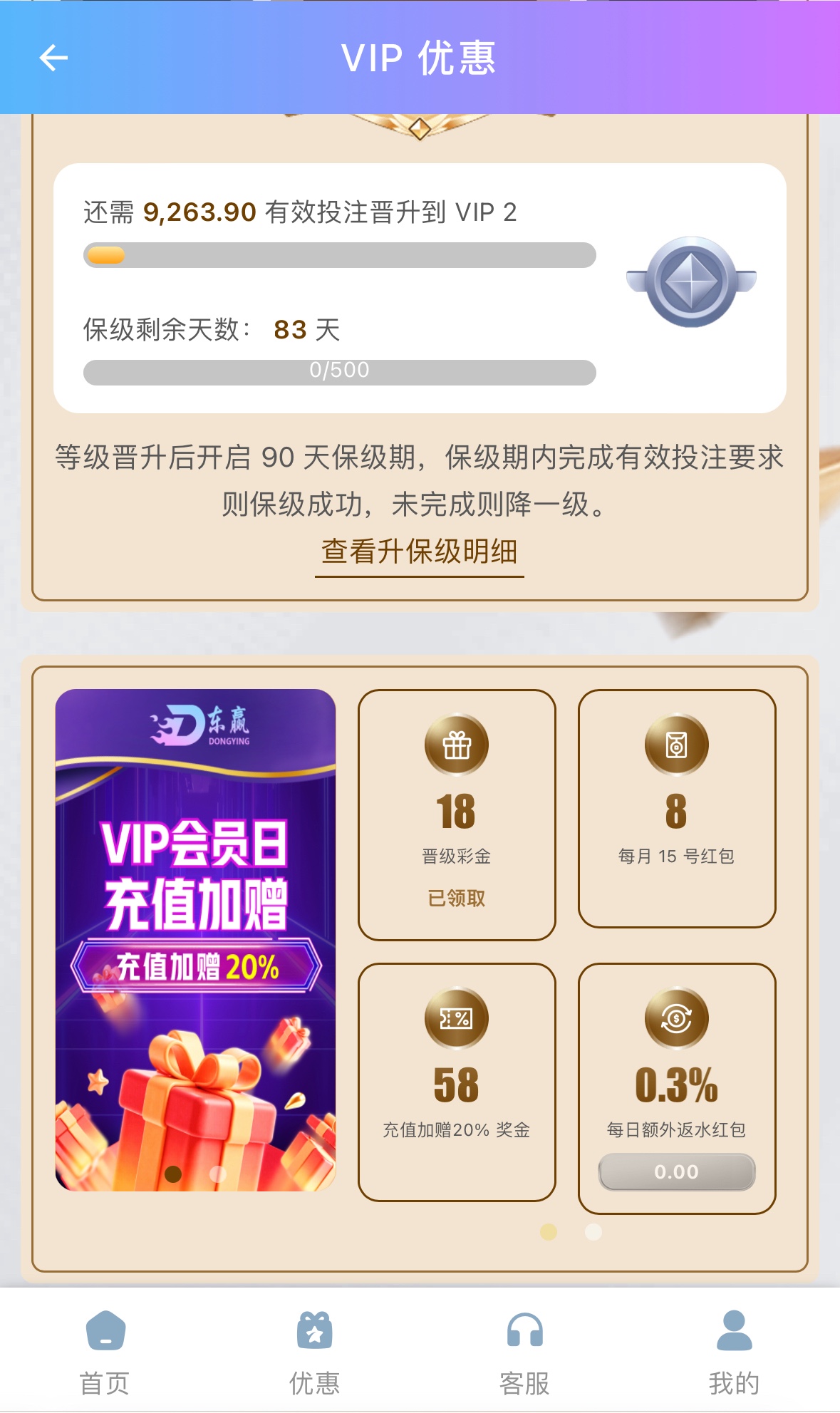
Task: Go back using the top-left arrow
Action: click(x=53, y=58)
